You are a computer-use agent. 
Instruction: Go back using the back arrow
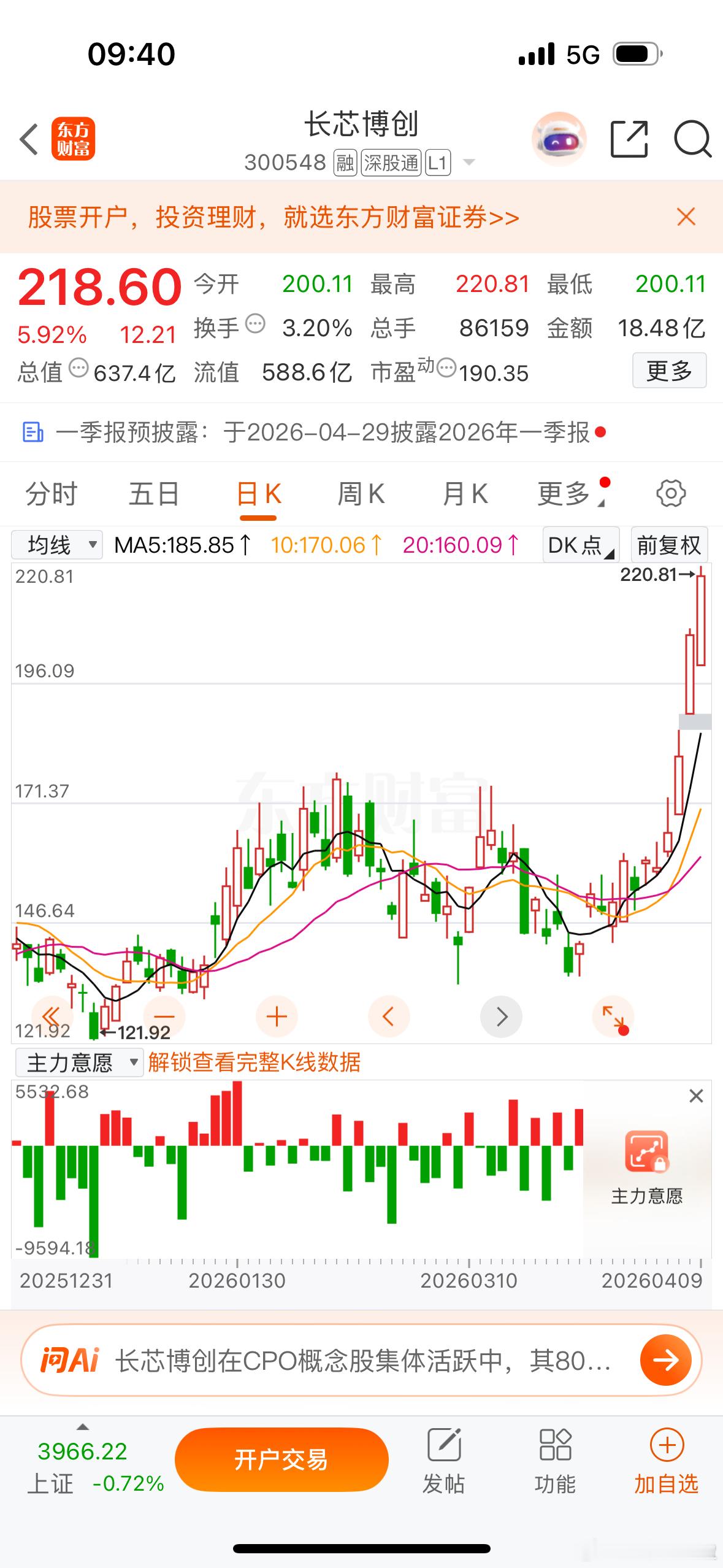coord(29,140)
